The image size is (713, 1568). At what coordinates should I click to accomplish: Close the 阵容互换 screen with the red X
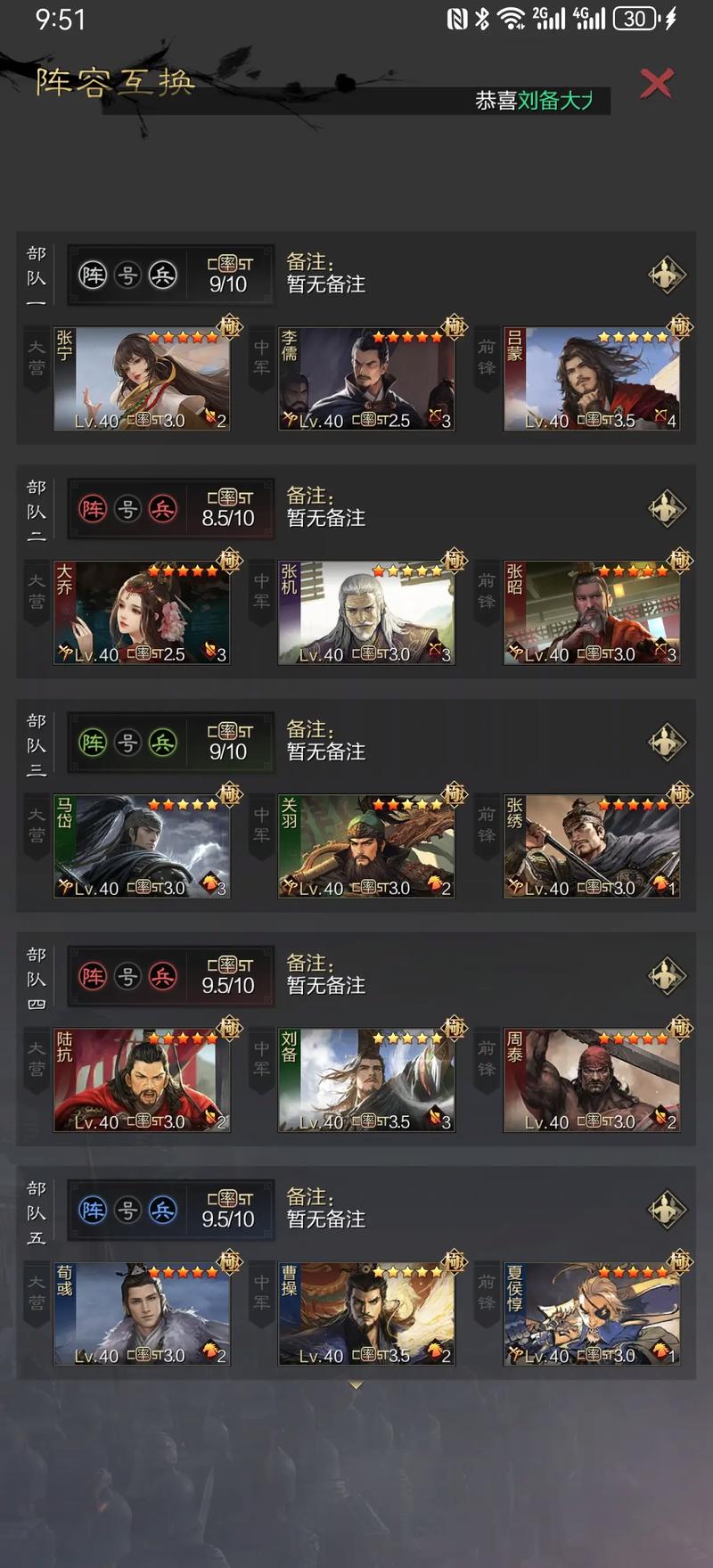656,84
